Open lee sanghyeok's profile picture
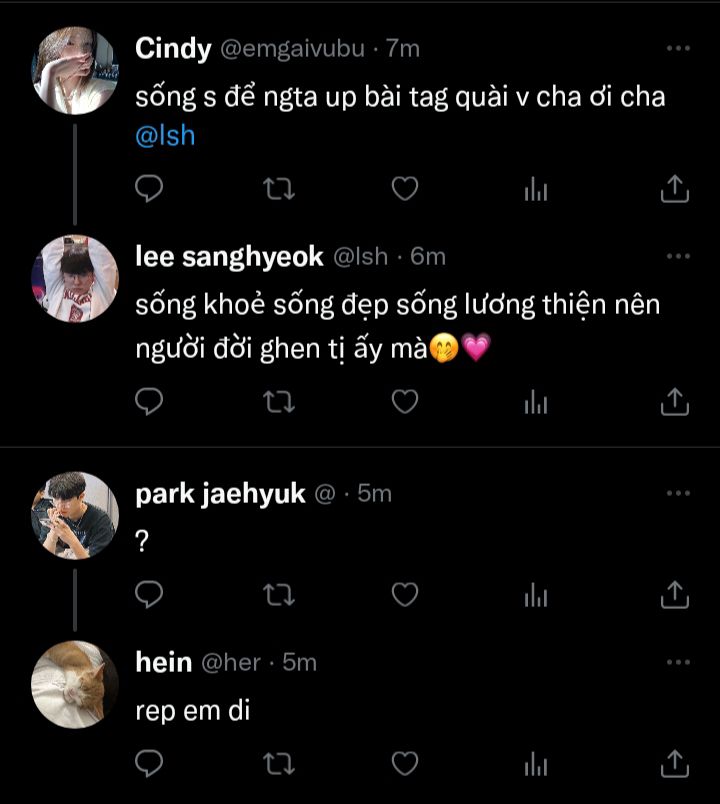Viewport: 720px width, 804px height. coord(75,279)
